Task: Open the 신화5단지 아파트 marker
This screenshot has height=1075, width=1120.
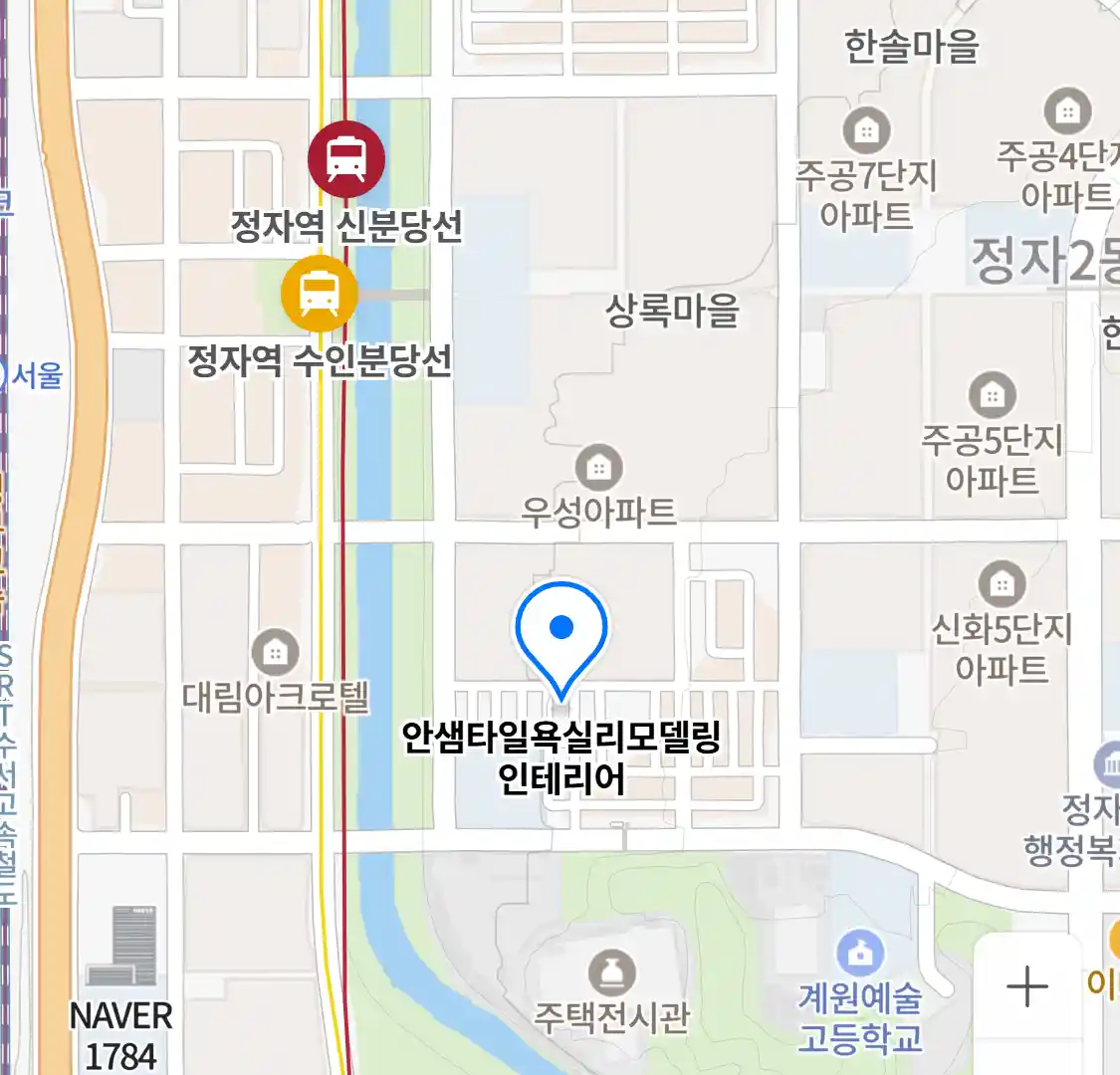Action: pos(1002,584)
